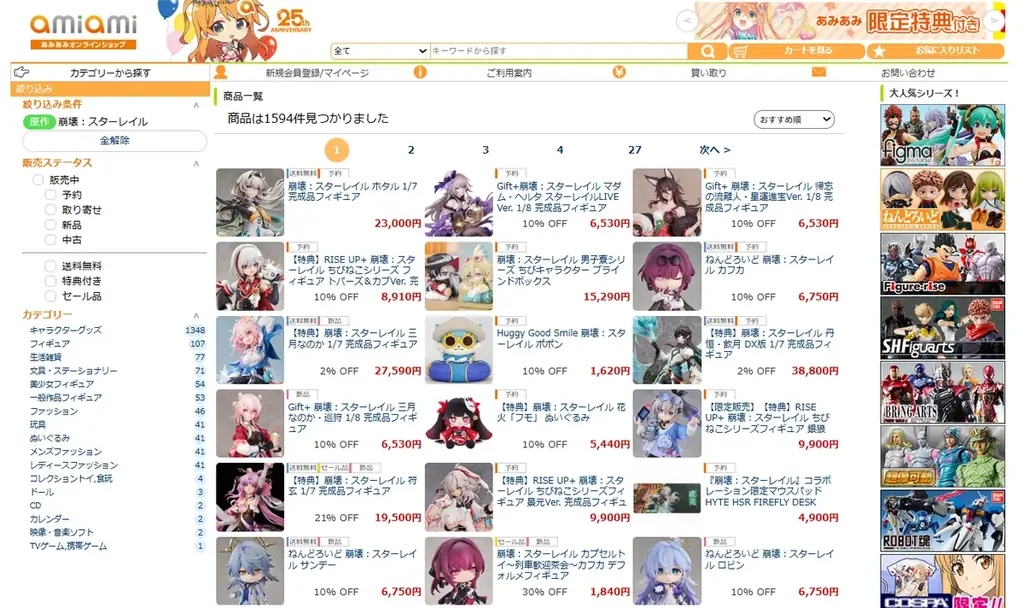Screen dimensions: 1024x608
Task: Clear all filters with 全解除
Action: pyautogui.click(x=114, y=141)
